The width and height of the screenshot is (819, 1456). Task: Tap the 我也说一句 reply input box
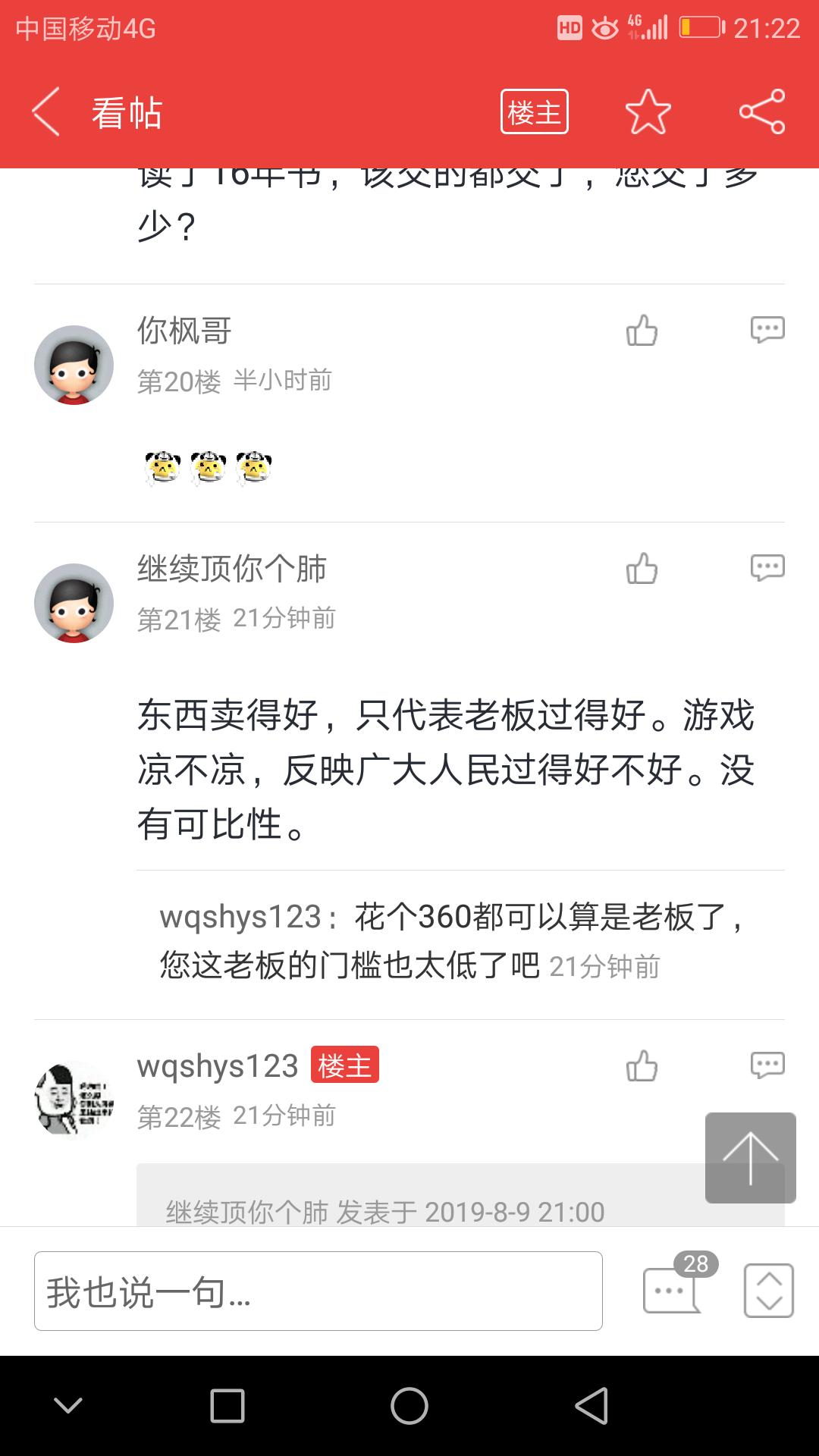coord(318,1291)
